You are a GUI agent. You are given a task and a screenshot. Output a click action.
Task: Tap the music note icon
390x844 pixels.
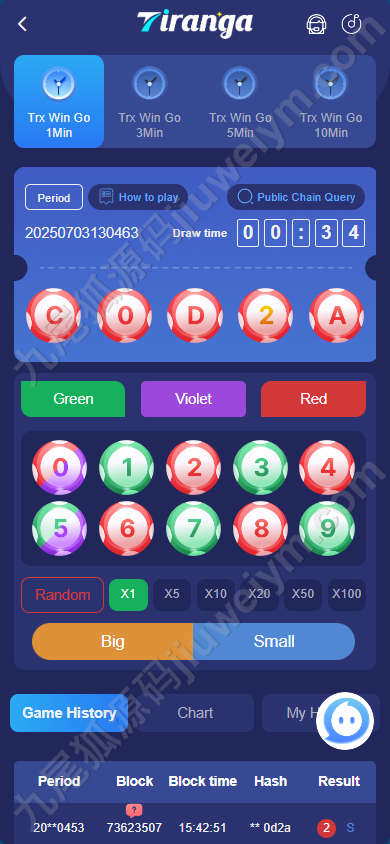352,24
